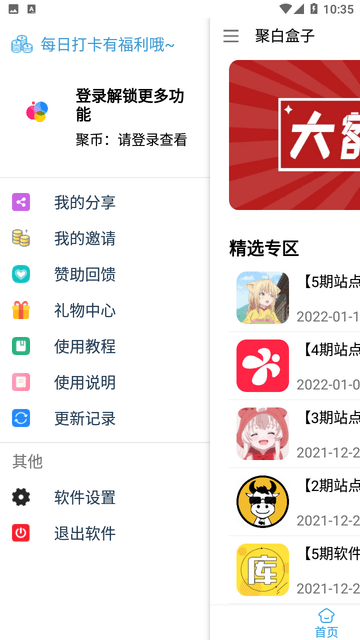Switch to the 首页 tab

327,622
